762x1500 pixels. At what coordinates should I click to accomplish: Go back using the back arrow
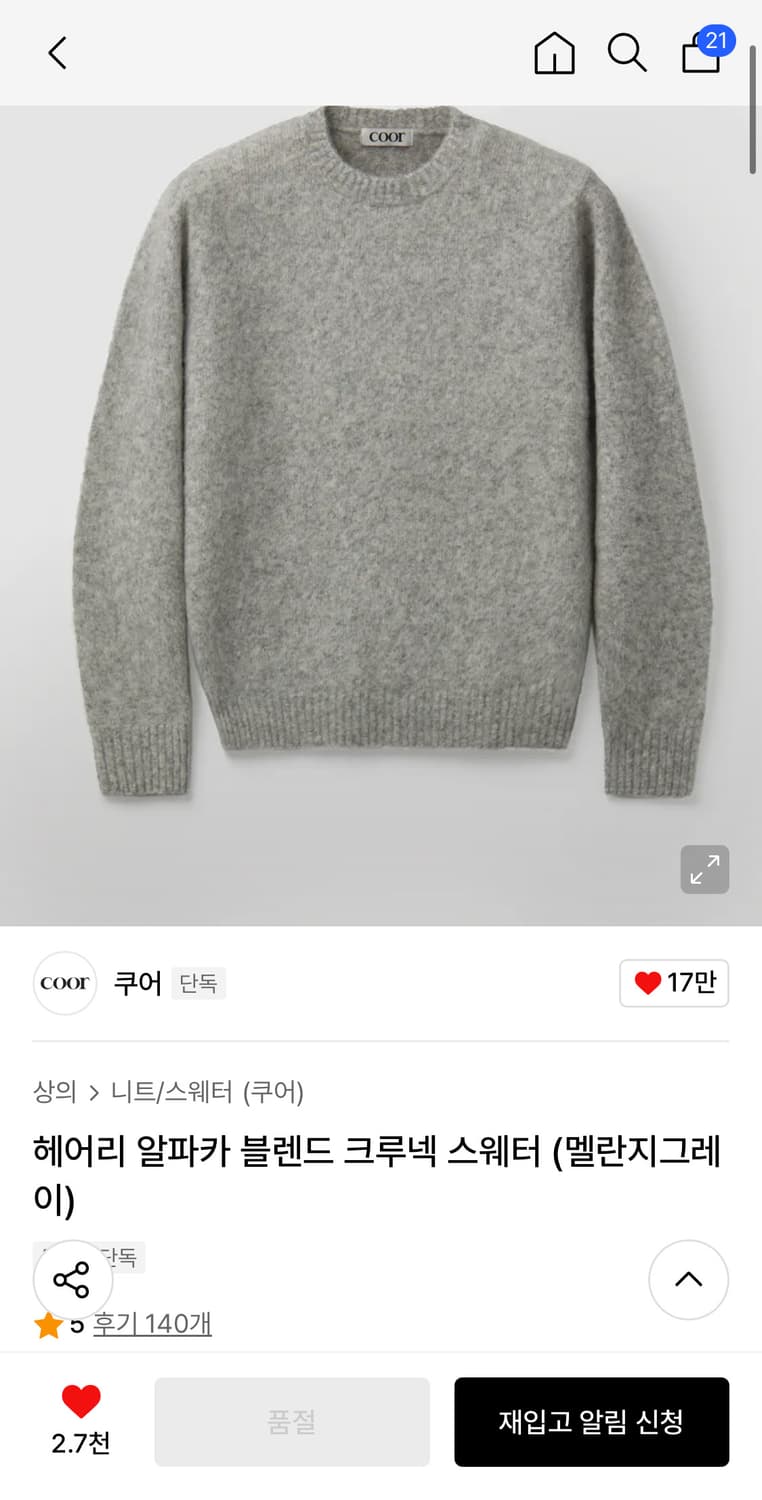57,55
